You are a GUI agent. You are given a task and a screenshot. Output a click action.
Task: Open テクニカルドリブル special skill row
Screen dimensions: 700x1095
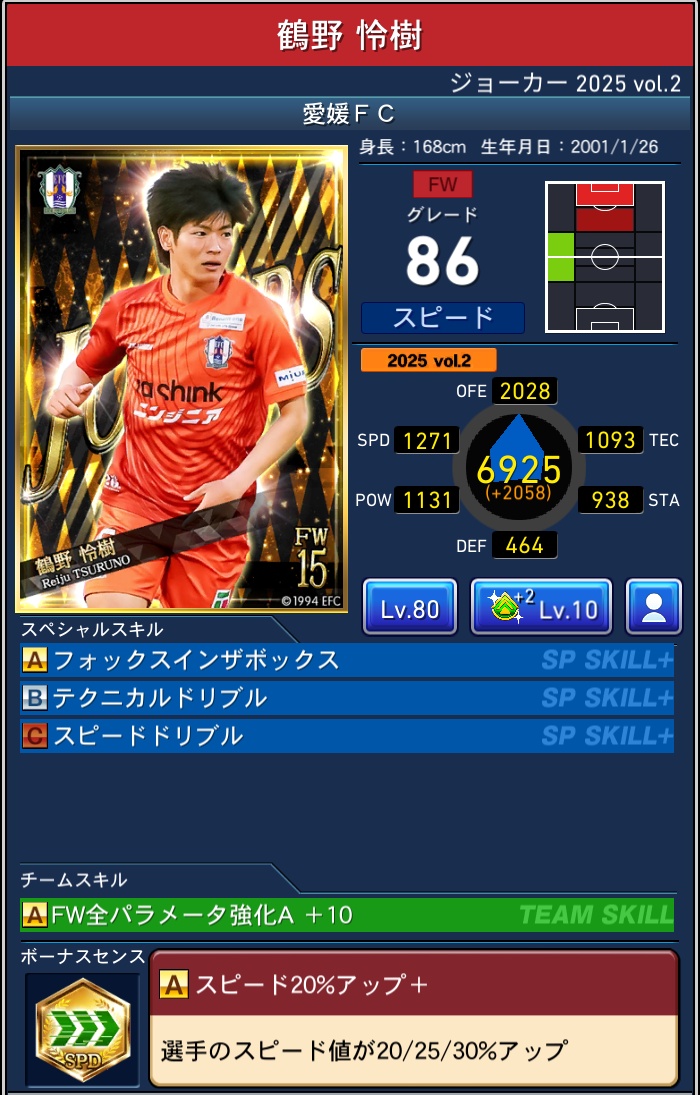[346, 698]
